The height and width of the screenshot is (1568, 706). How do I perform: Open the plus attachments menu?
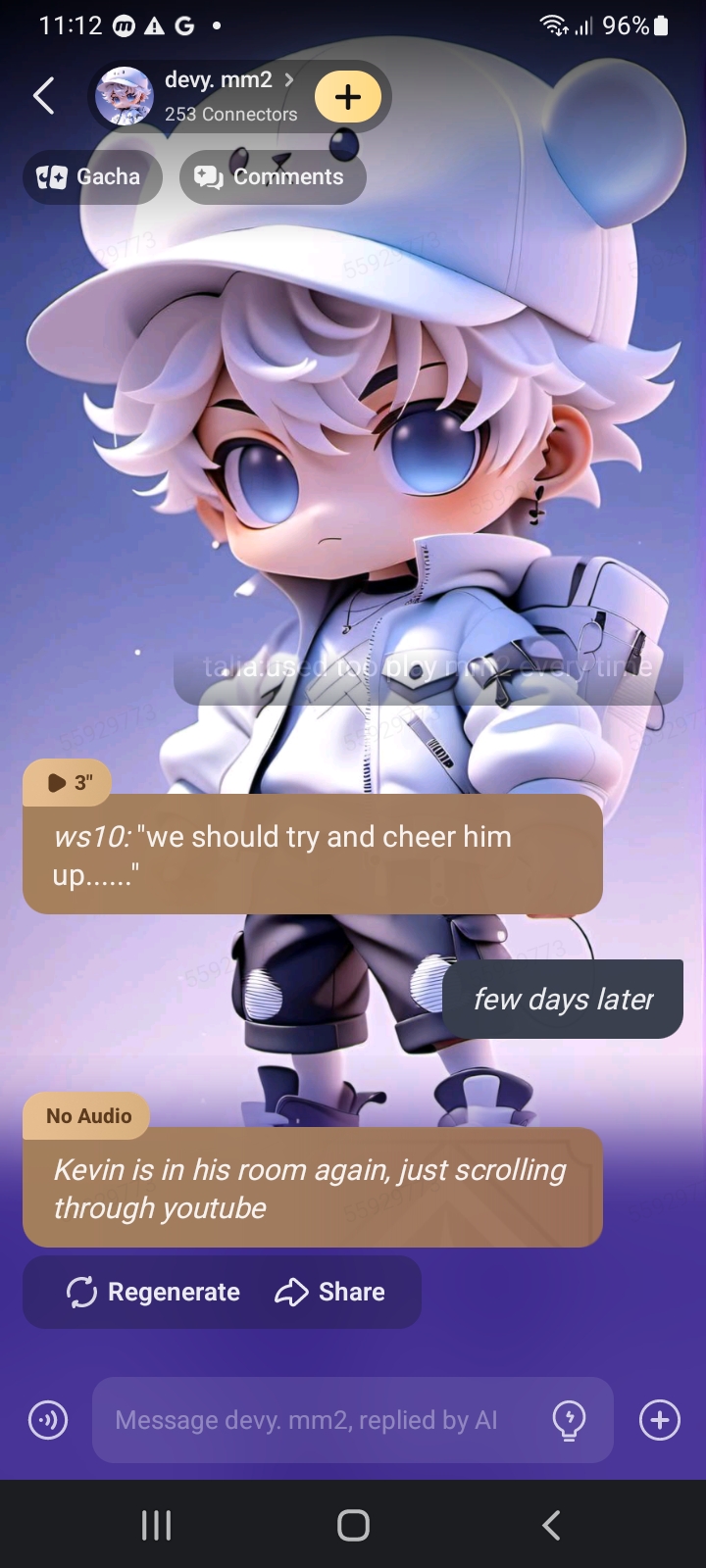pyautogui.click(x=660, y=1419)
